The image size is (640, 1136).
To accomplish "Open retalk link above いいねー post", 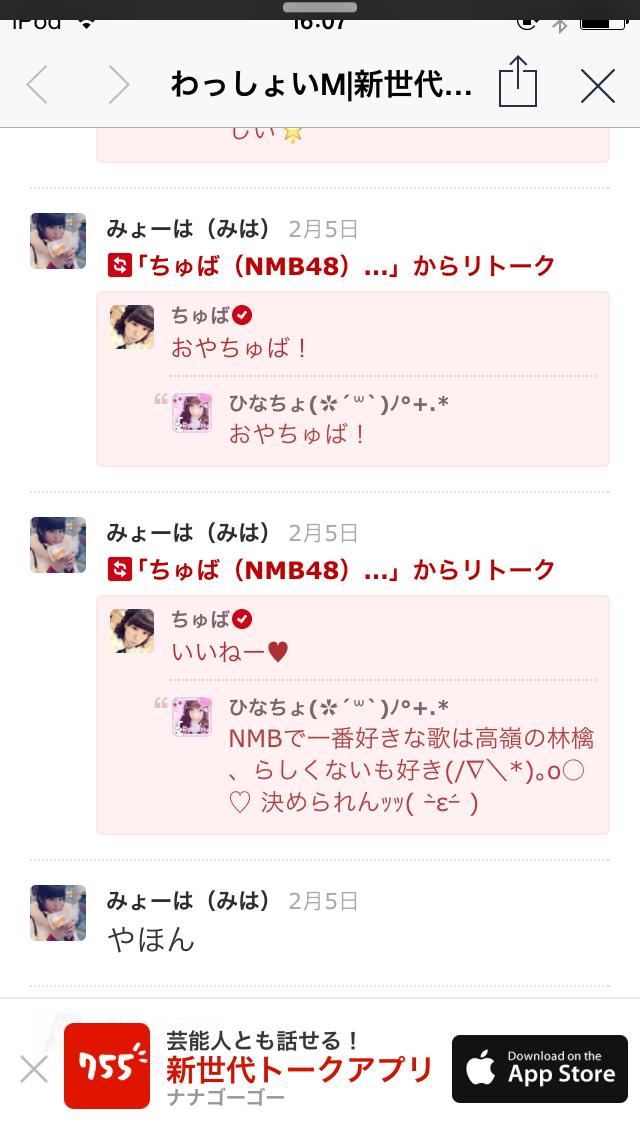I will tap(332, 570).
